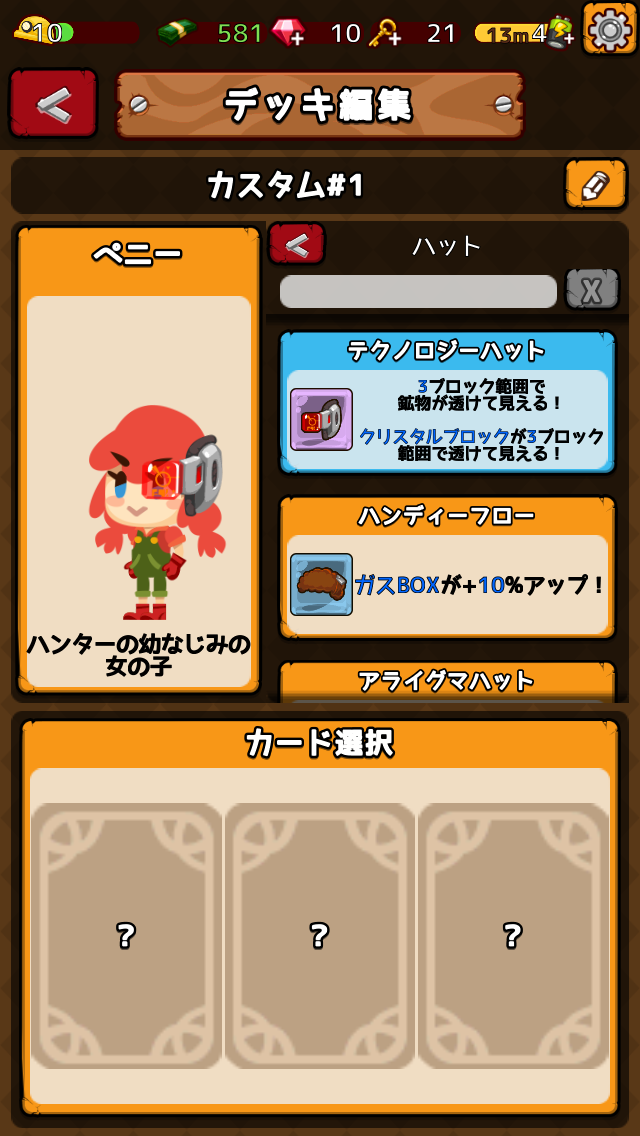Select the テクノロジーハット card

coord(446,402)
